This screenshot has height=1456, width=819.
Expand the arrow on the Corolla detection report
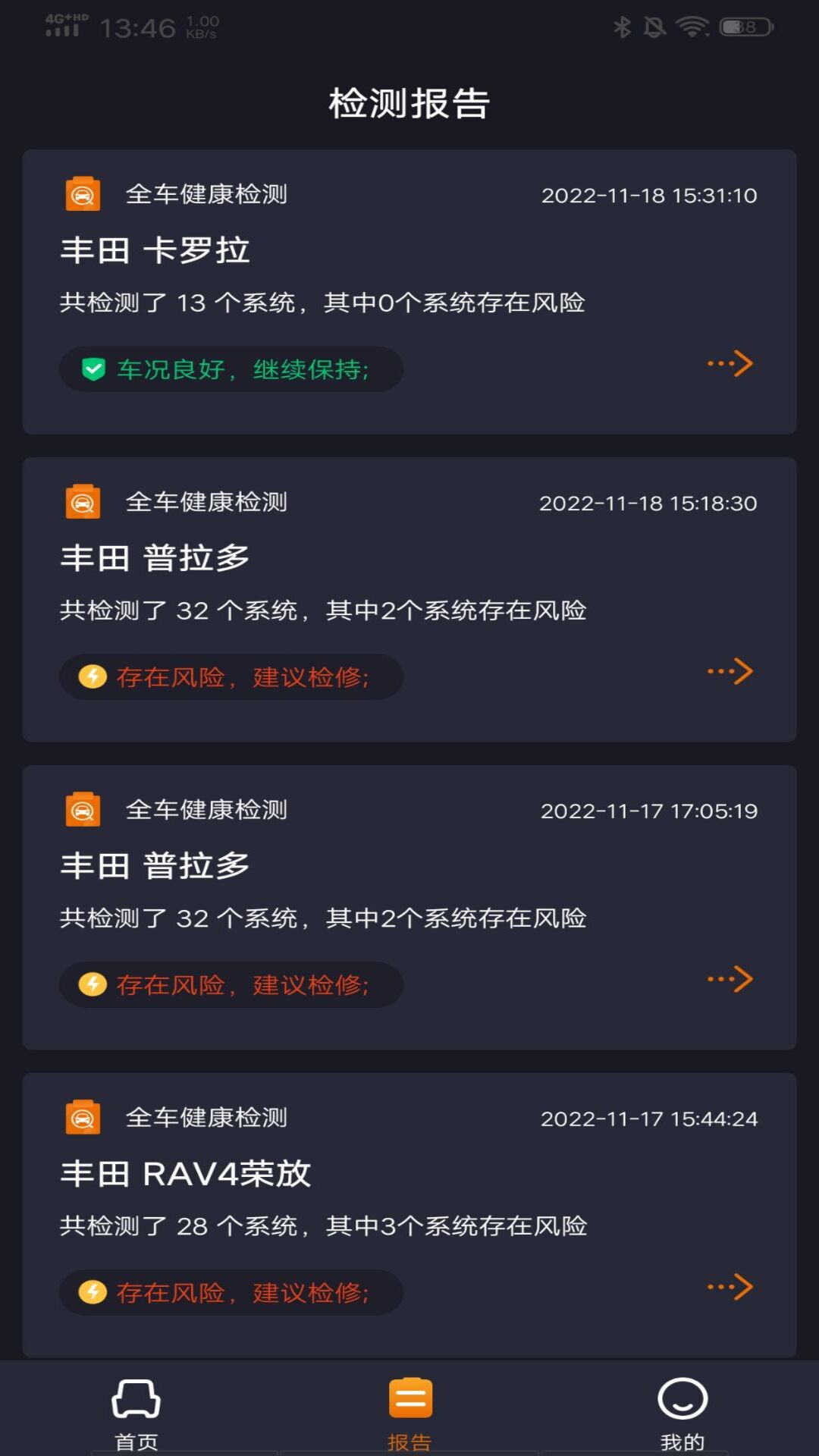coord(730,364)
